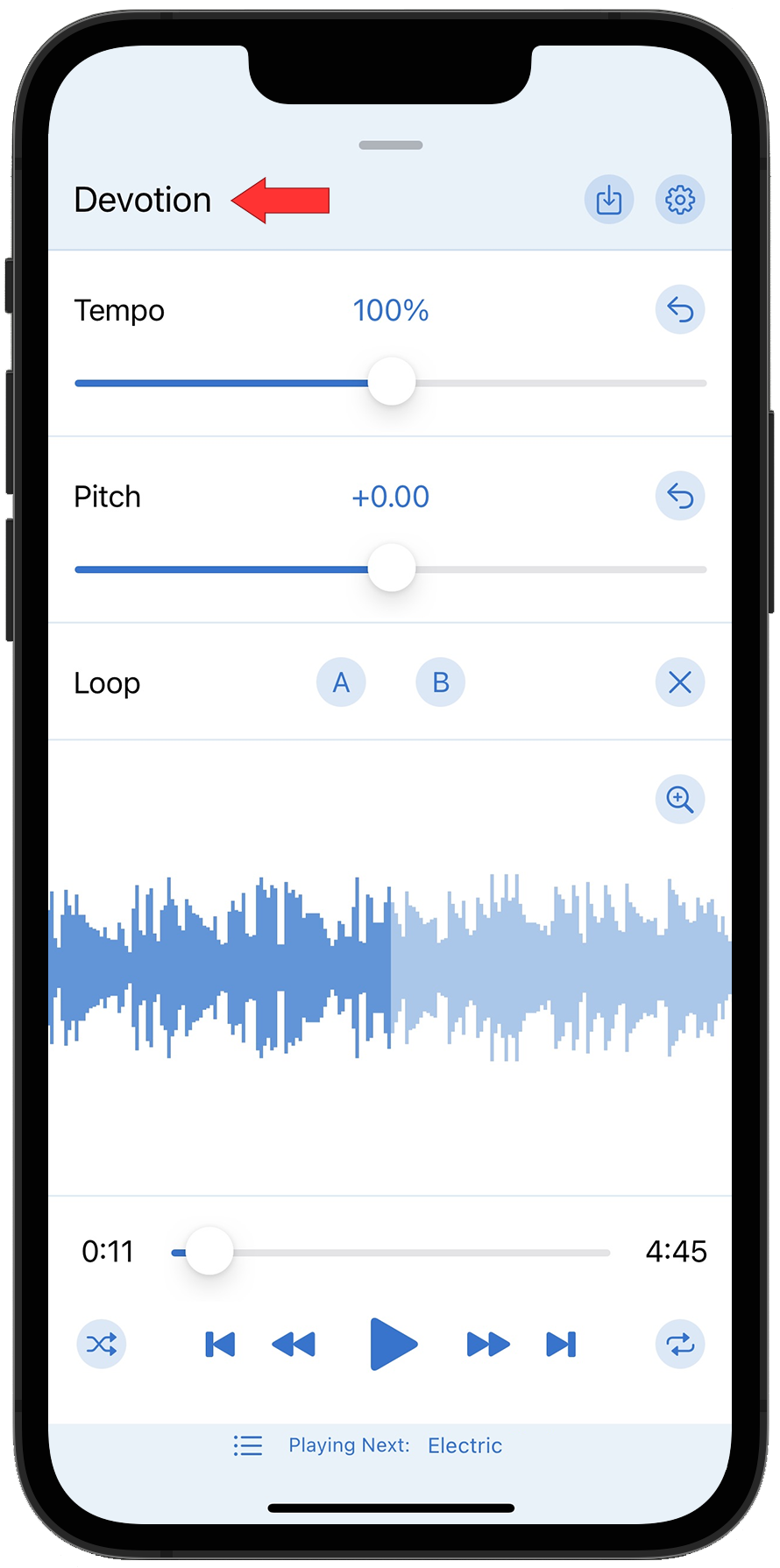
Task: Toggle shuffle mode
Action: tap(102, 1344)
